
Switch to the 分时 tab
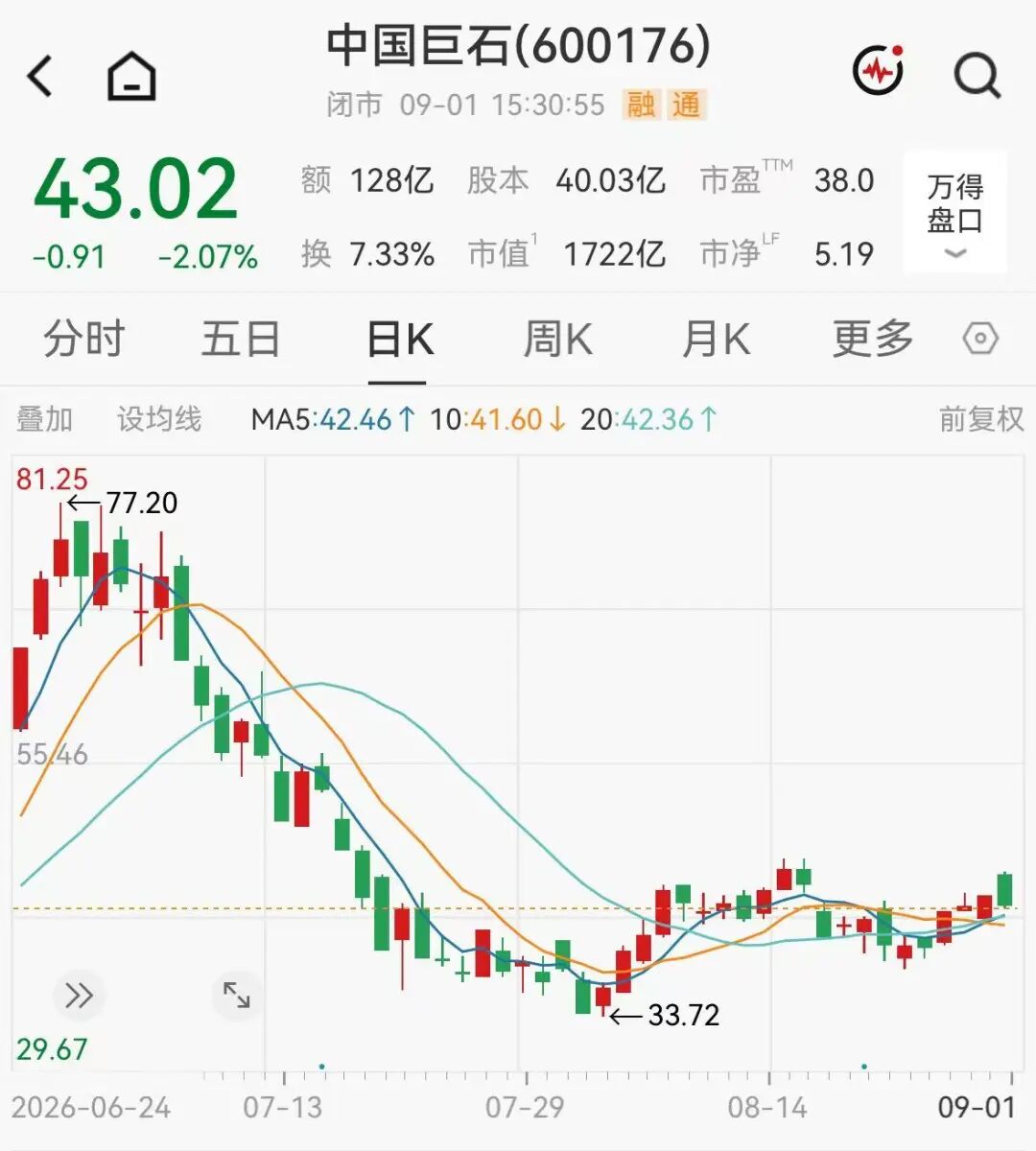click(x=84, y=339)
